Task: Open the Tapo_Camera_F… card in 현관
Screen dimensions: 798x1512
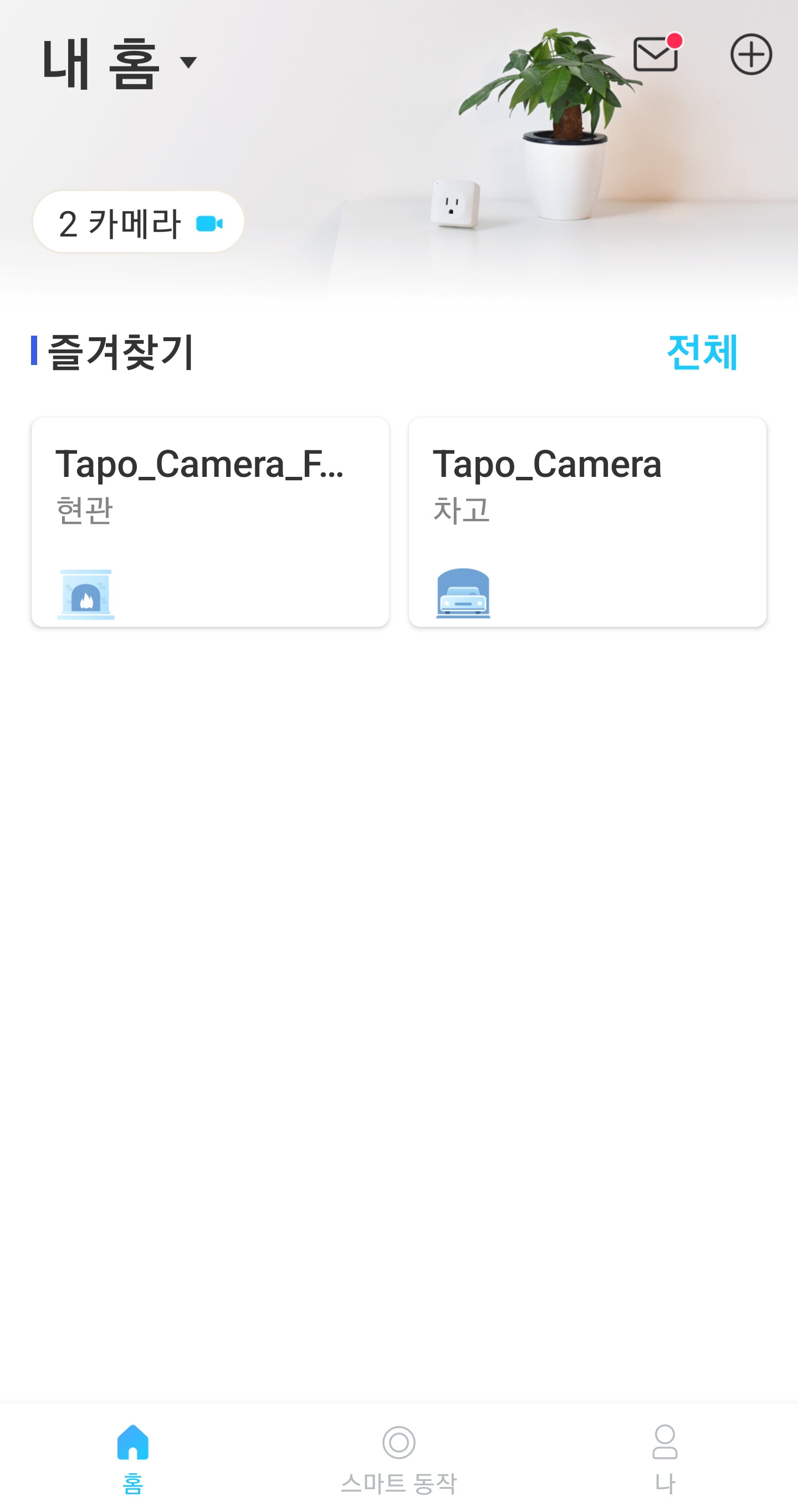Action: point(210,522)
